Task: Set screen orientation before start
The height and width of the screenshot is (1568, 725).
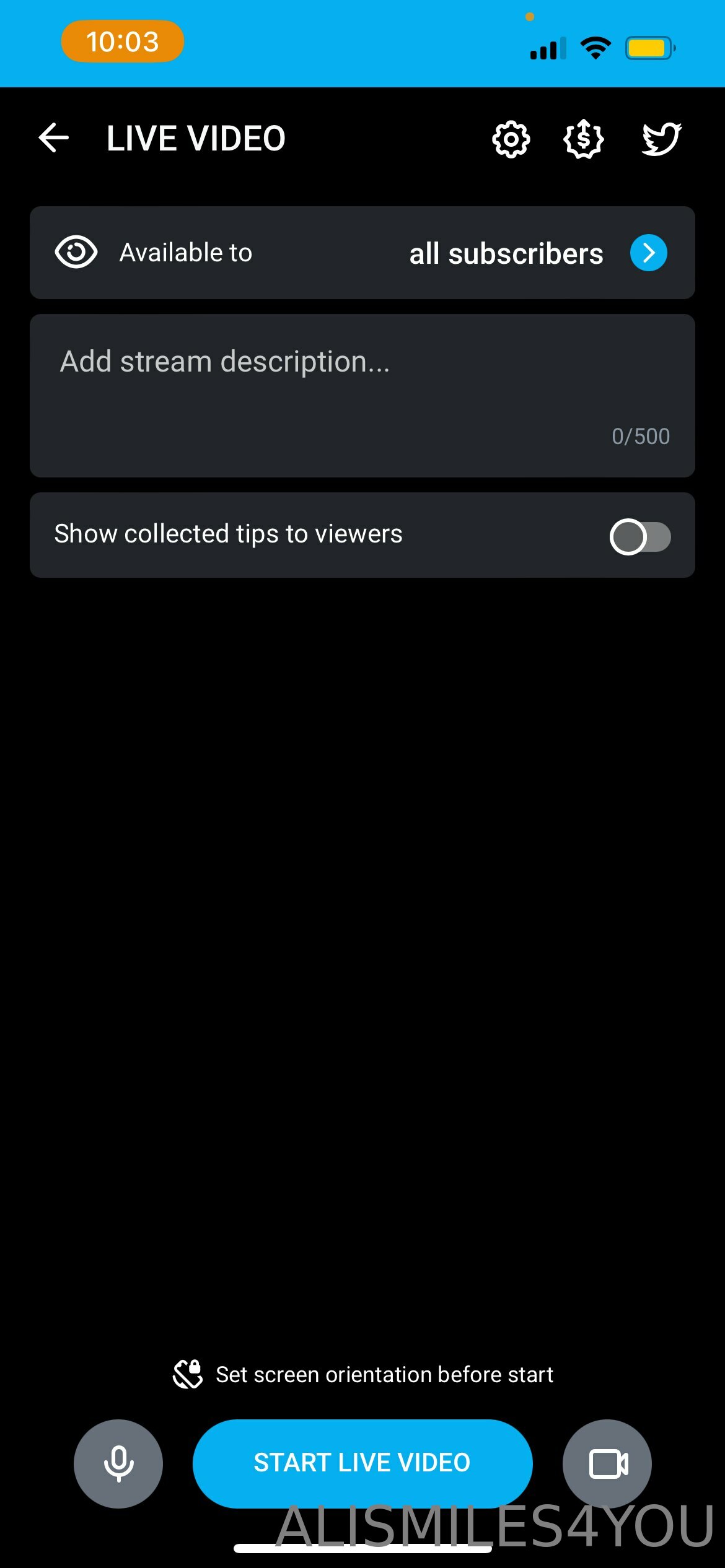Action: coord(362,1374)
